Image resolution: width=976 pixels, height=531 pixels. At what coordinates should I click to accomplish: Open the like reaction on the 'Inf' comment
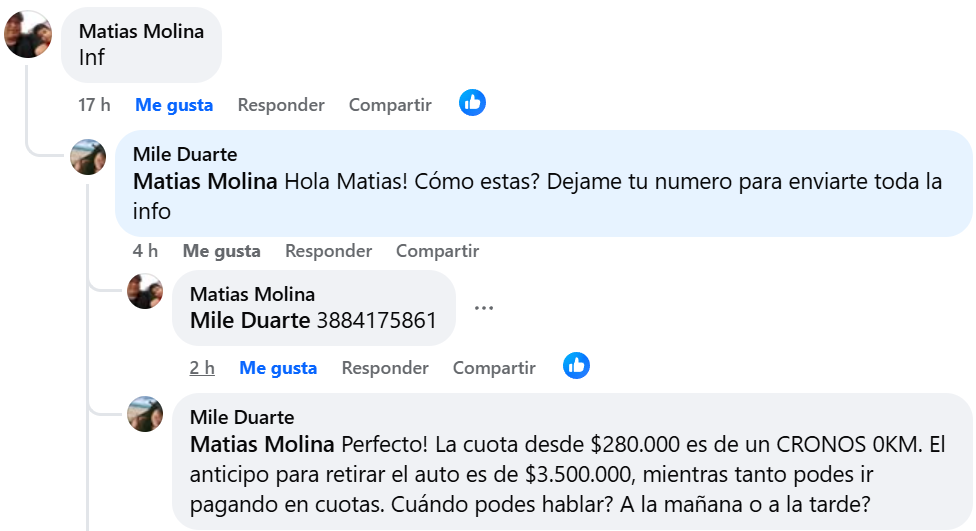pos(472,102)
